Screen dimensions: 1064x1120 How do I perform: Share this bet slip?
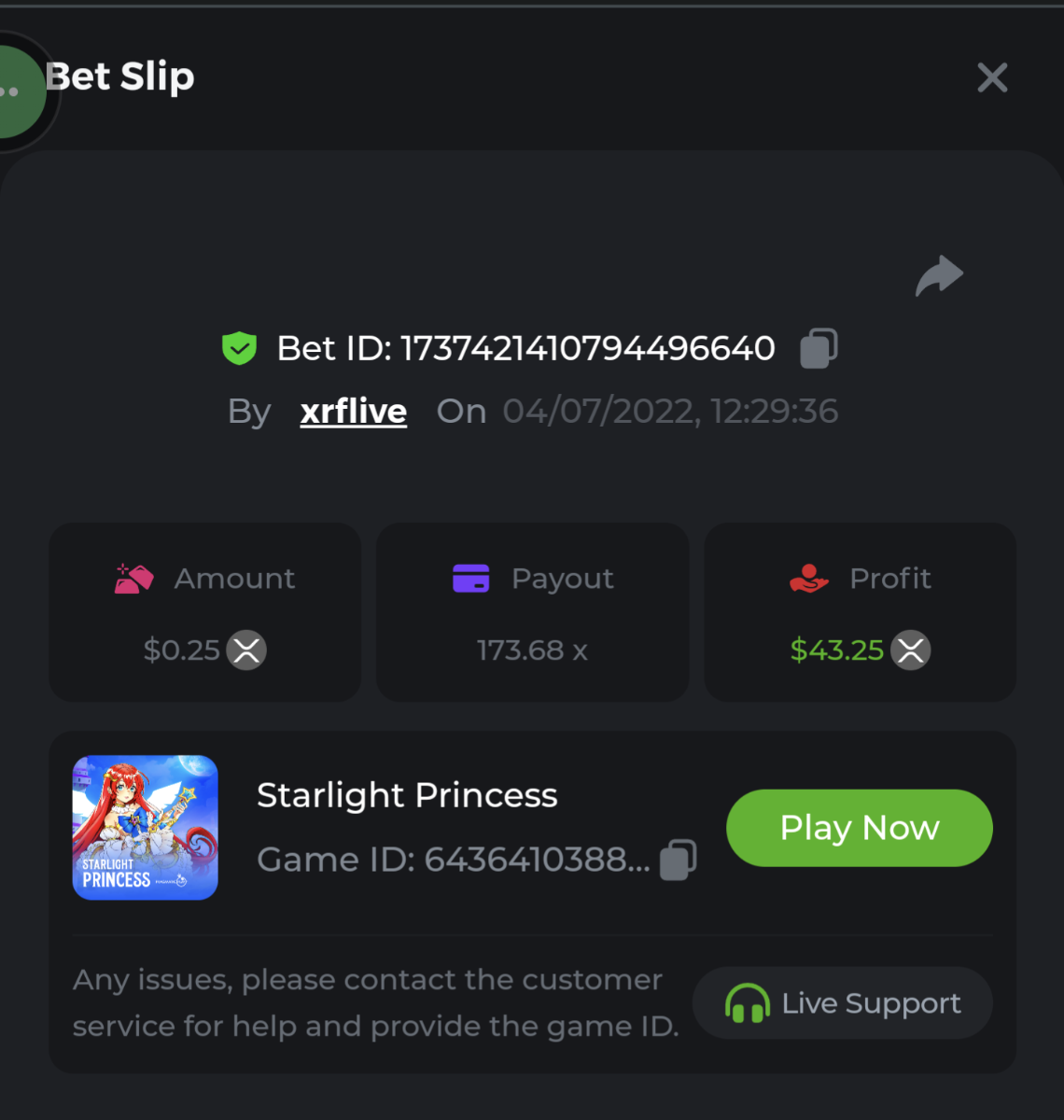pyautogui.click(x=939, y=276)
